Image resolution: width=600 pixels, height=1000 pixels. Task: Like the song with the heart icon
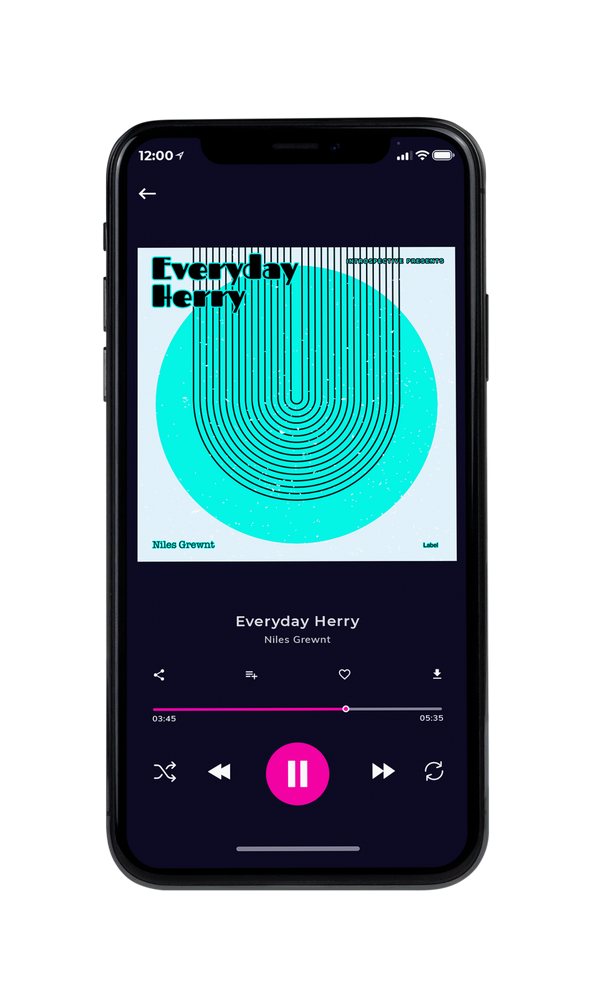pos(344,674)
